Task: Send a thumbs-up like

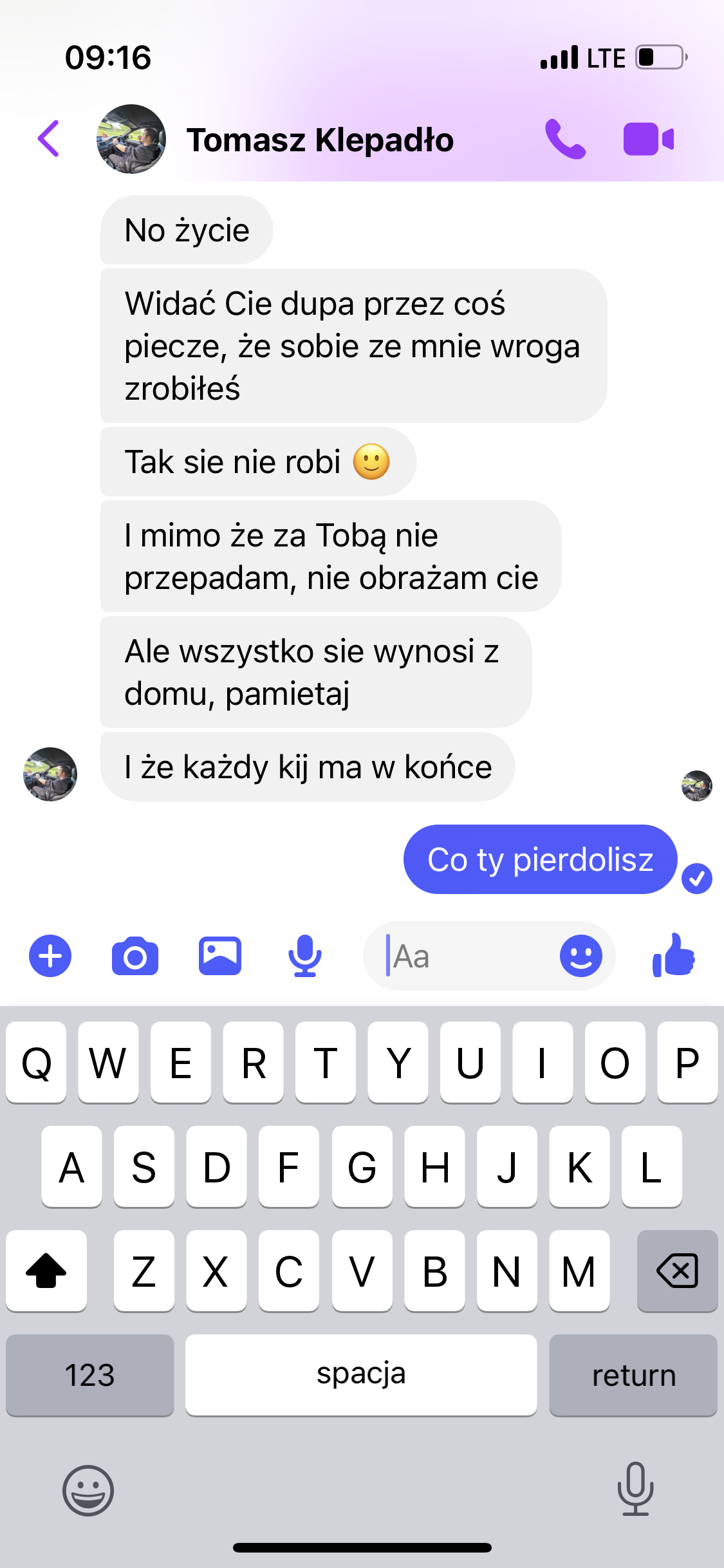Action: point(674,956)
